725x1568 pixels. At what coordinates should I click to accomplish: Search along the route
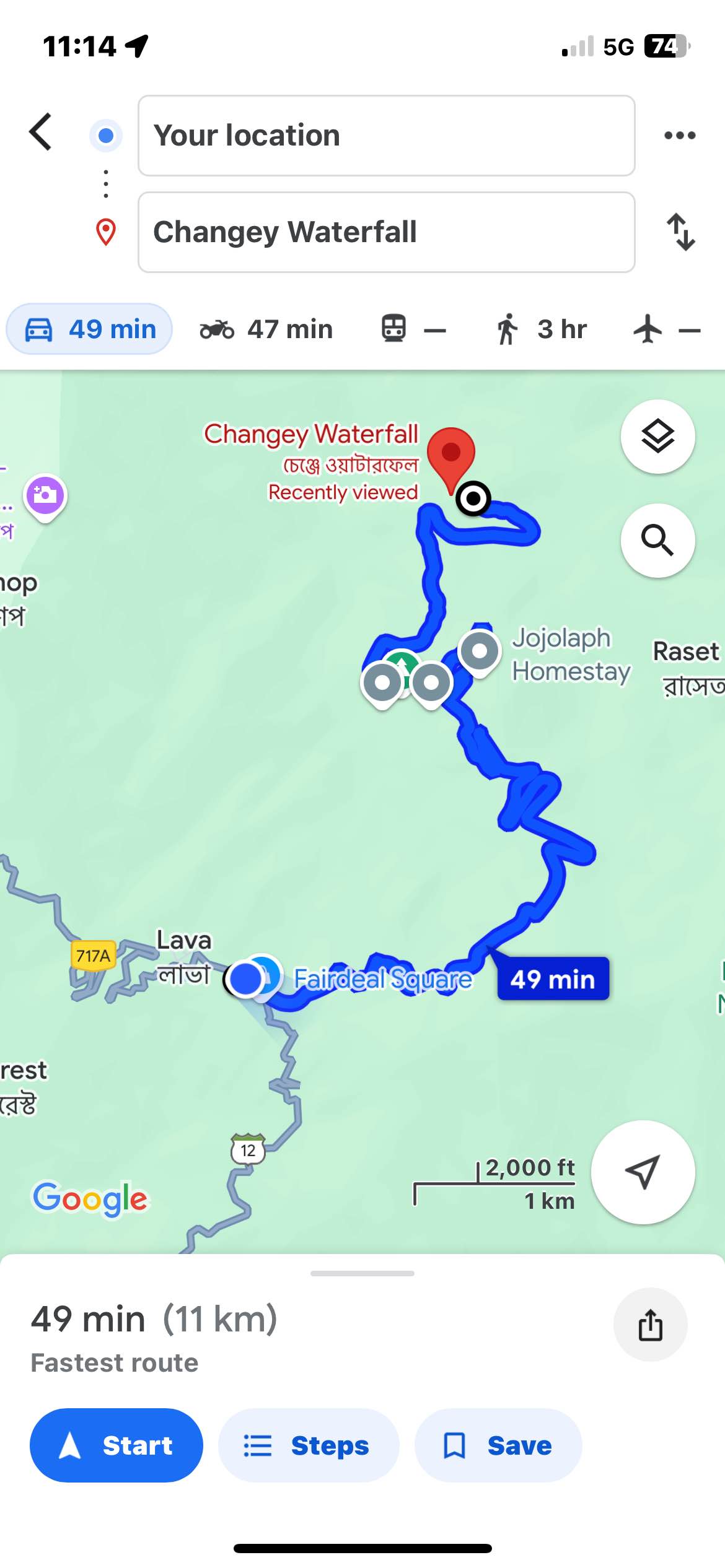pos(657,541)
